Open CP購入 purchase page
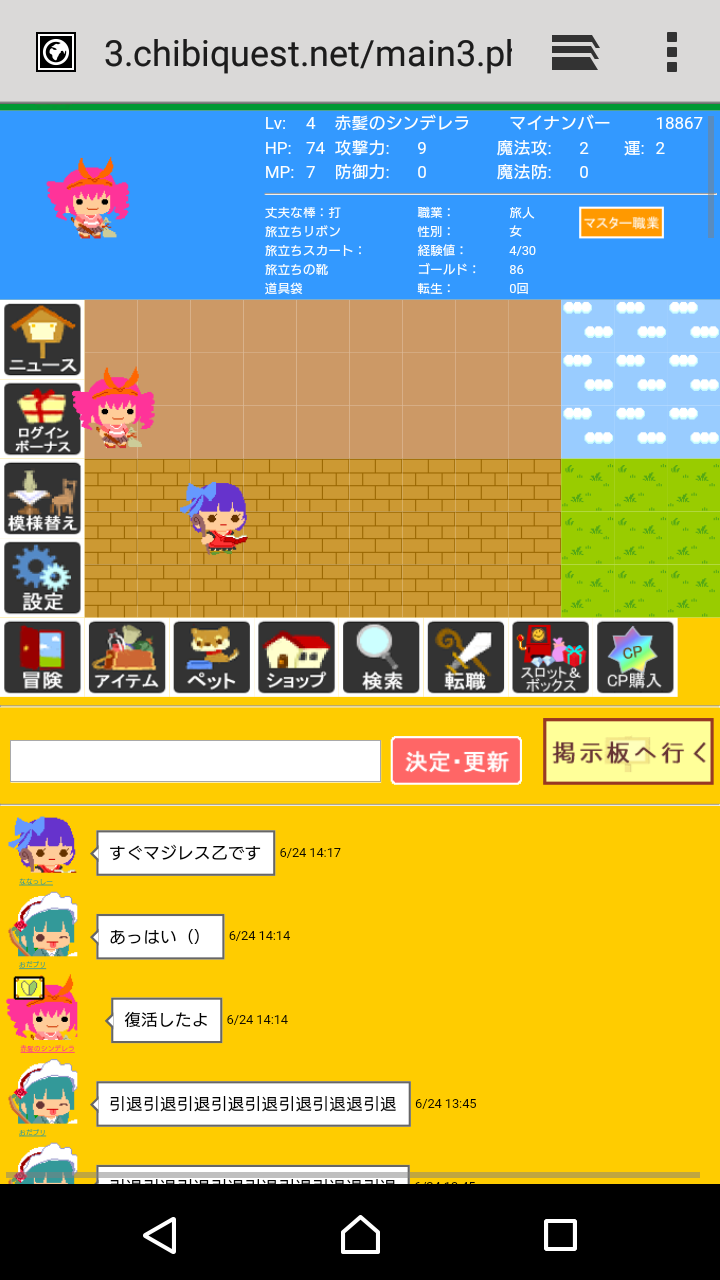The height and width of the screenshot is (1280, 720). [635, 657]
